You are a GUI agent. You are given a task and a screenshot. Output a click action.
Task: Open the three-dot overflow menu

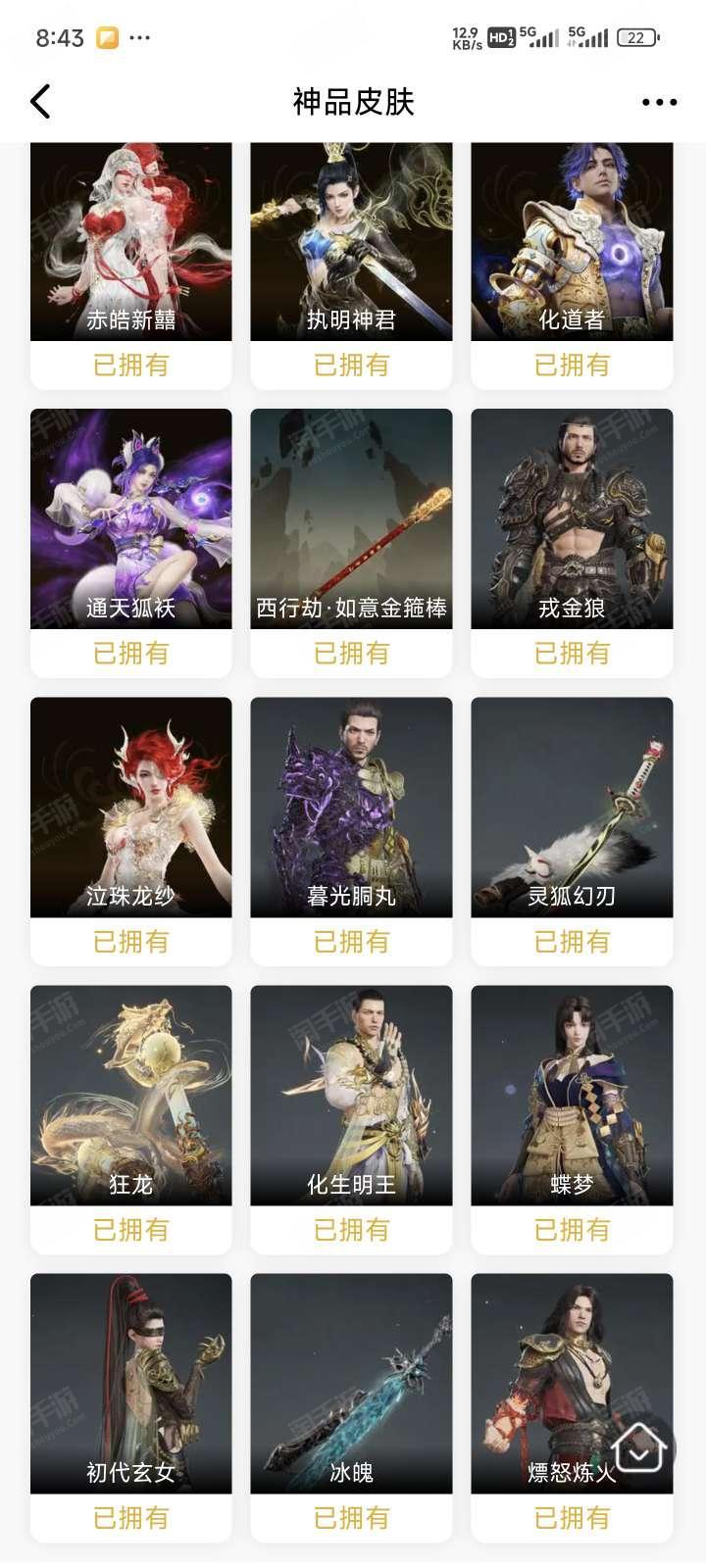tap(659, 102)
